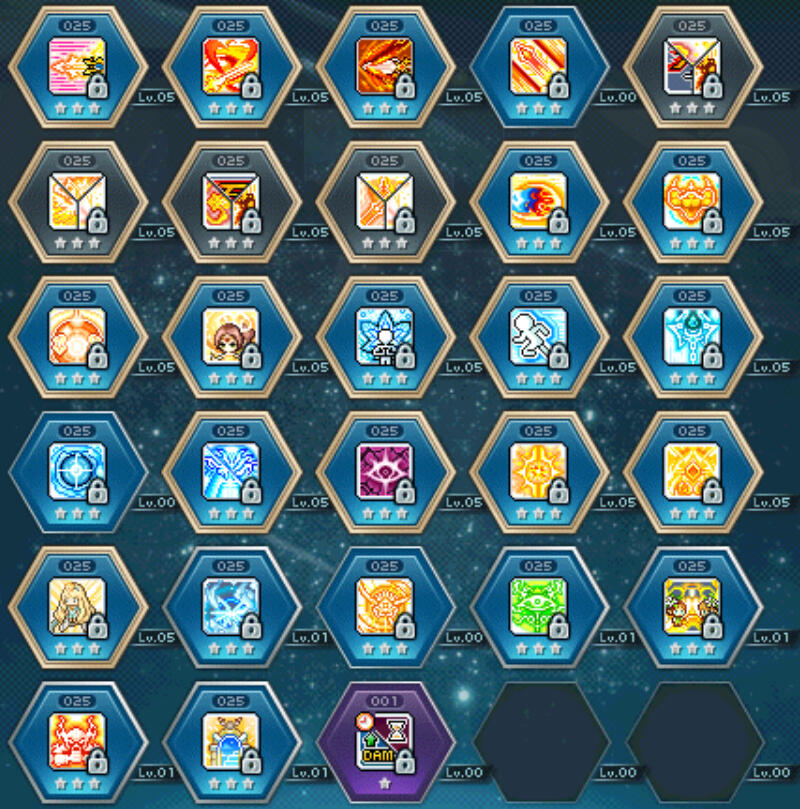Select the blue lightning skill node

click(x=231, y=471)
